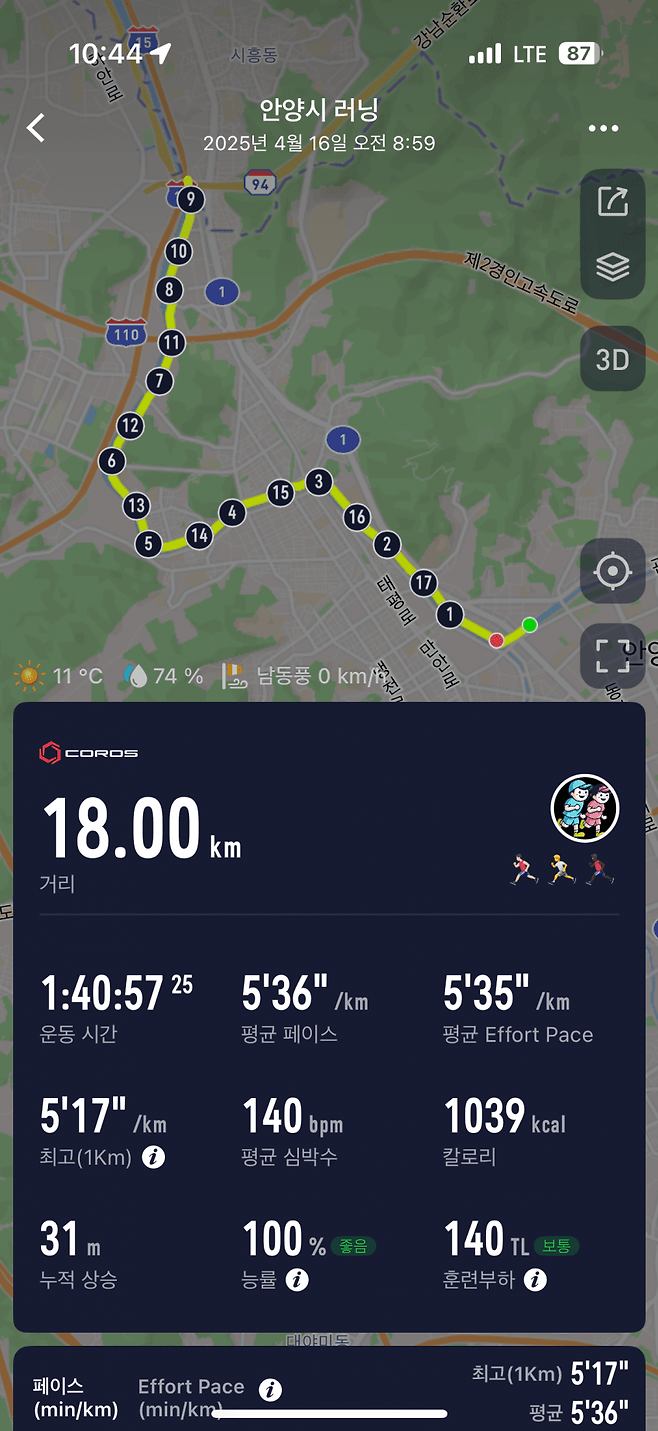Recenter the map on the route
This screenshot has height=1431, width=658.
(x=612, y=572)
